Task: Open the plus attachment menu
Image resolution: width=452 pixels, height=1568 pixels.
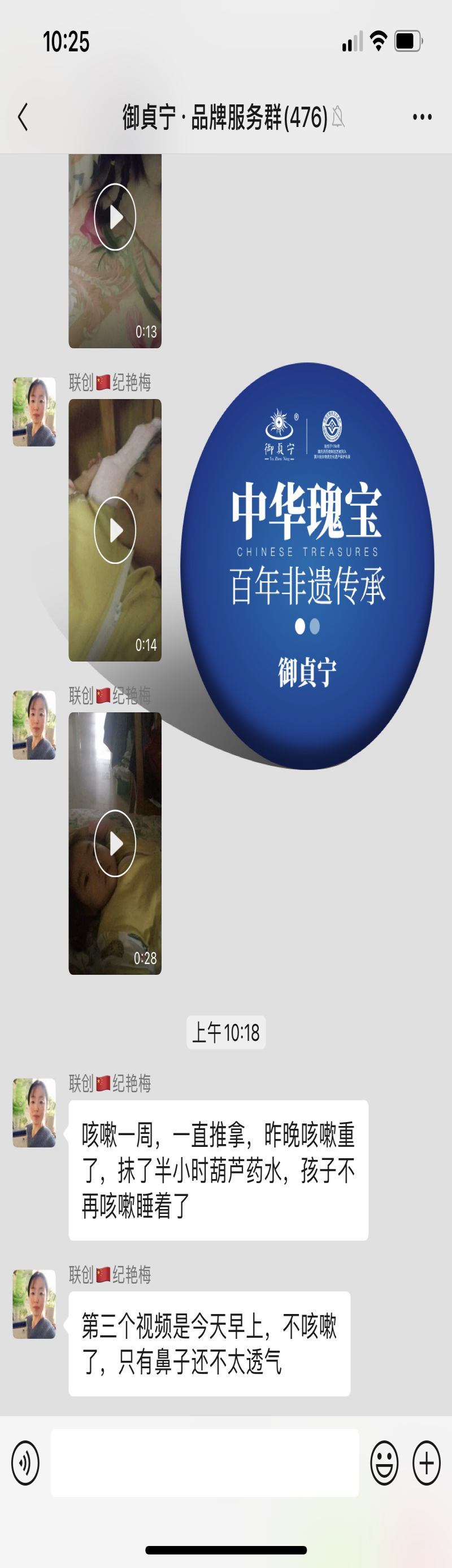Action: (427, 1462)
